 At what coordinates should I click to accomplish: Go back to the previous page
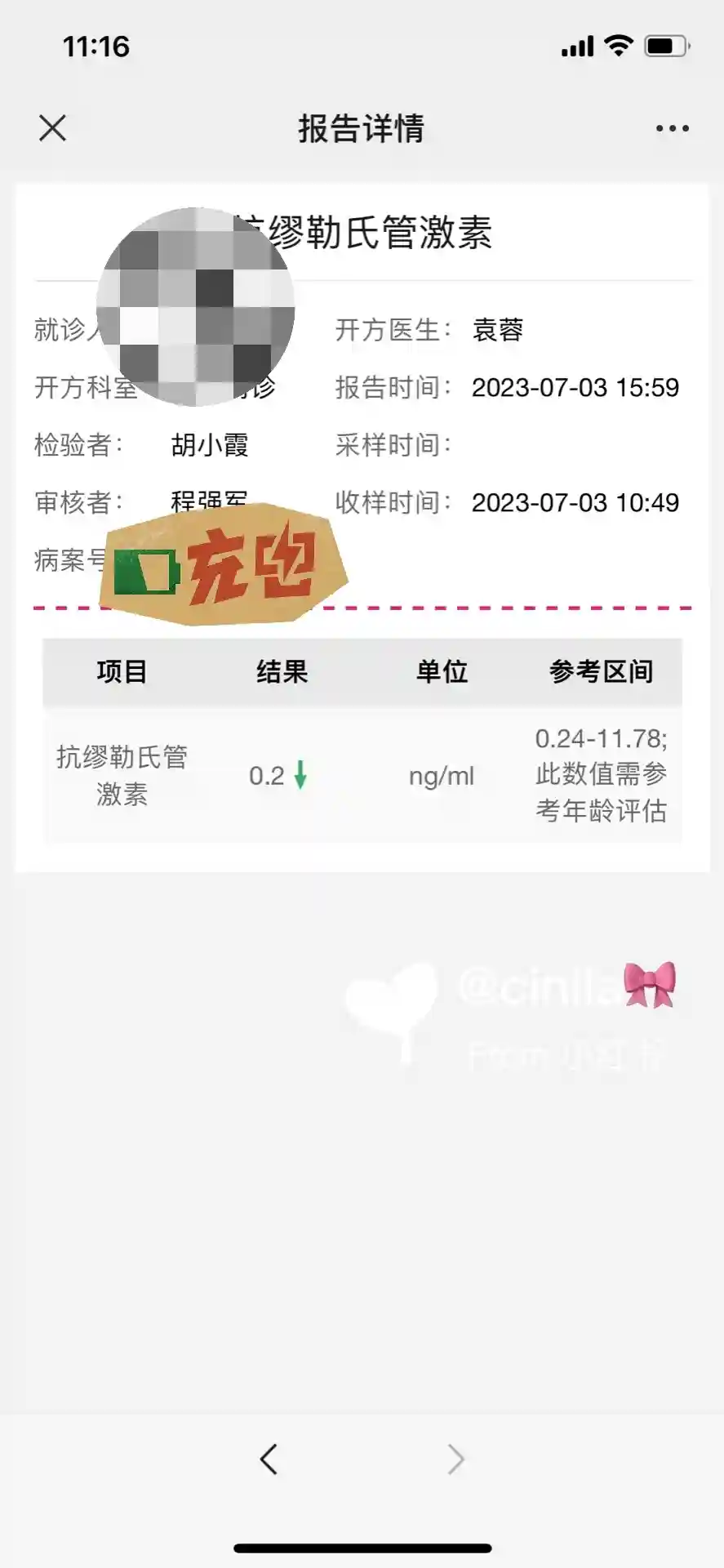pos(269,1459)
